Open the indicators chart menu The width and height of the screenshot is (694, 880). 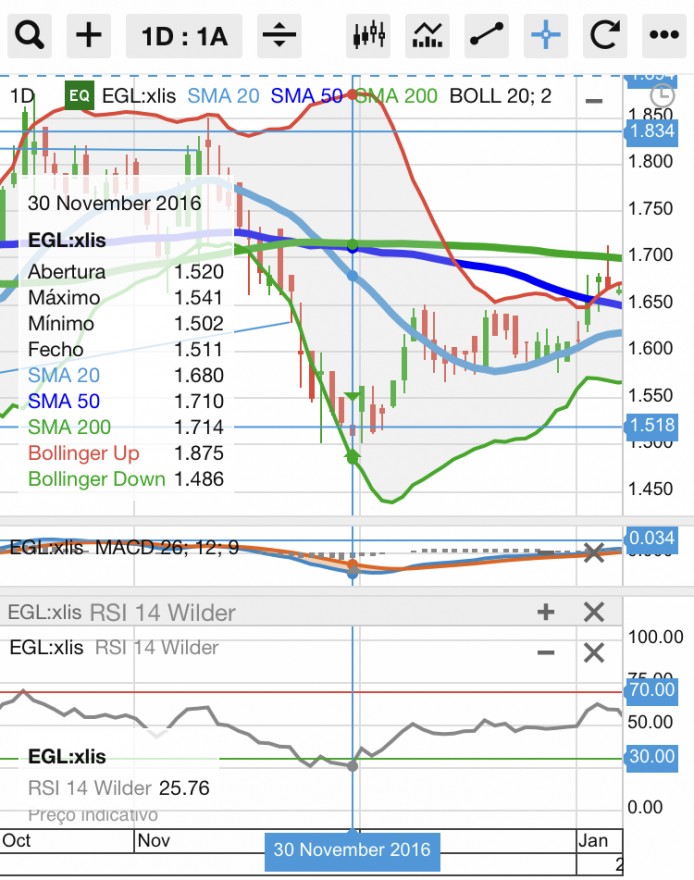(x=428, y=36)
